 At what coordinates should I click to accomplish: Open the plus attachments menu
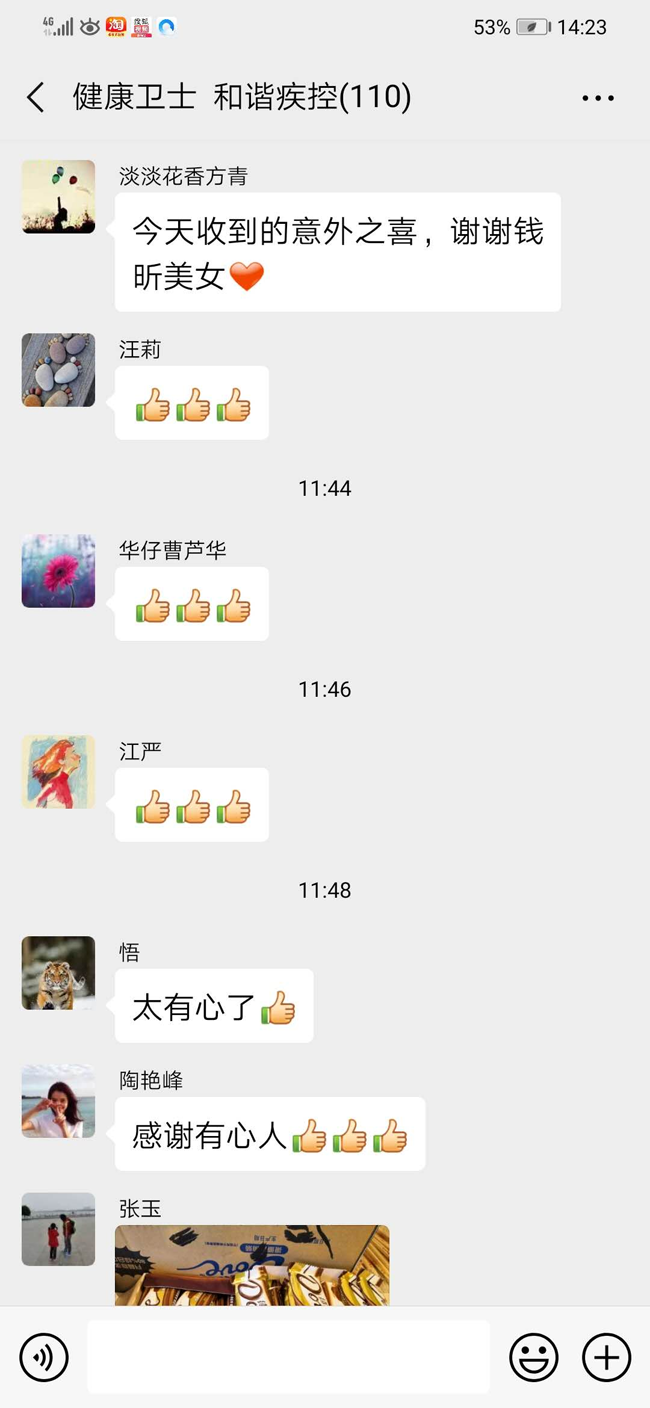[x=606, y=1357]
